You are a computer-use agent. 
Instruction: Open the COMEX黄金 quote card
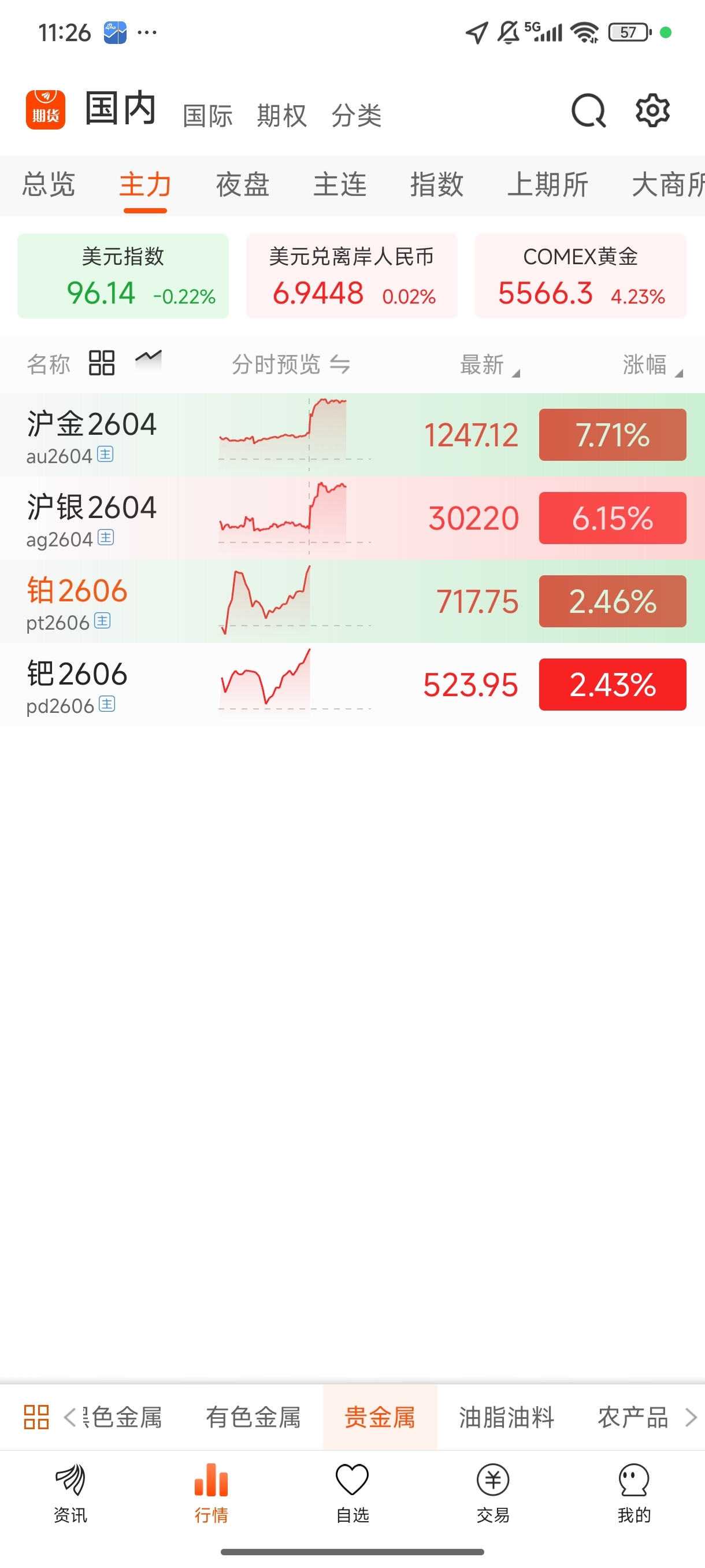[580, 276]
